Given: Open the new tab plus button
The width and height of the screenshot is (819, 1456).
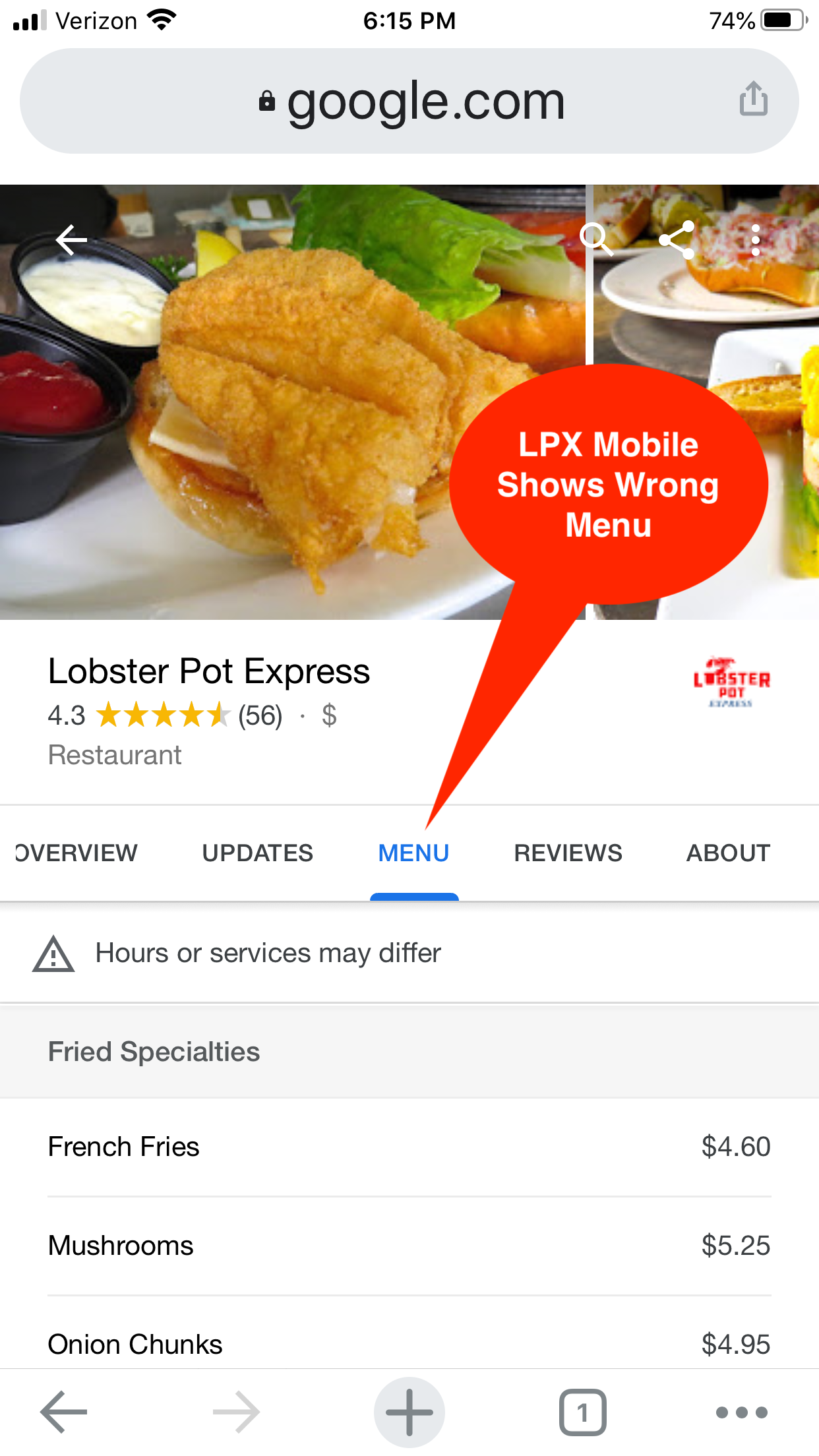Looking at the screenshot, I should (x=409, y=1411).
